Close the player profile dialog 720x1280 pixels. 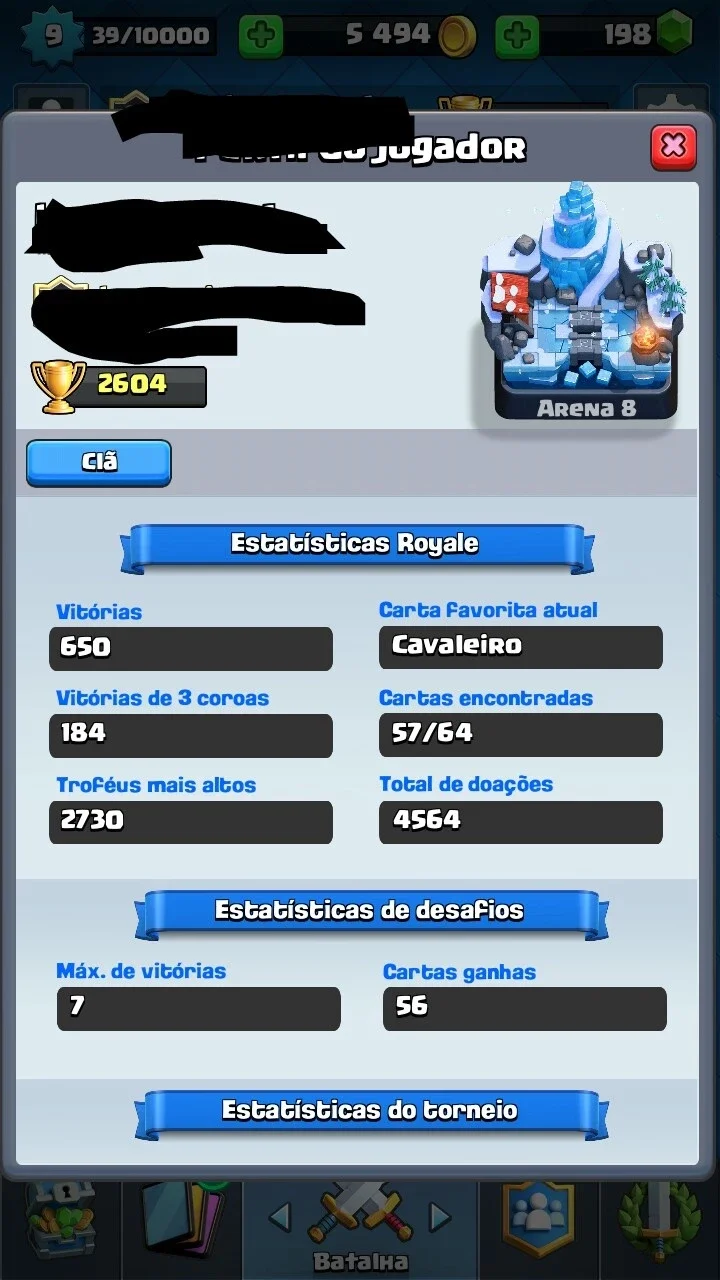click(x=673, y=147)
